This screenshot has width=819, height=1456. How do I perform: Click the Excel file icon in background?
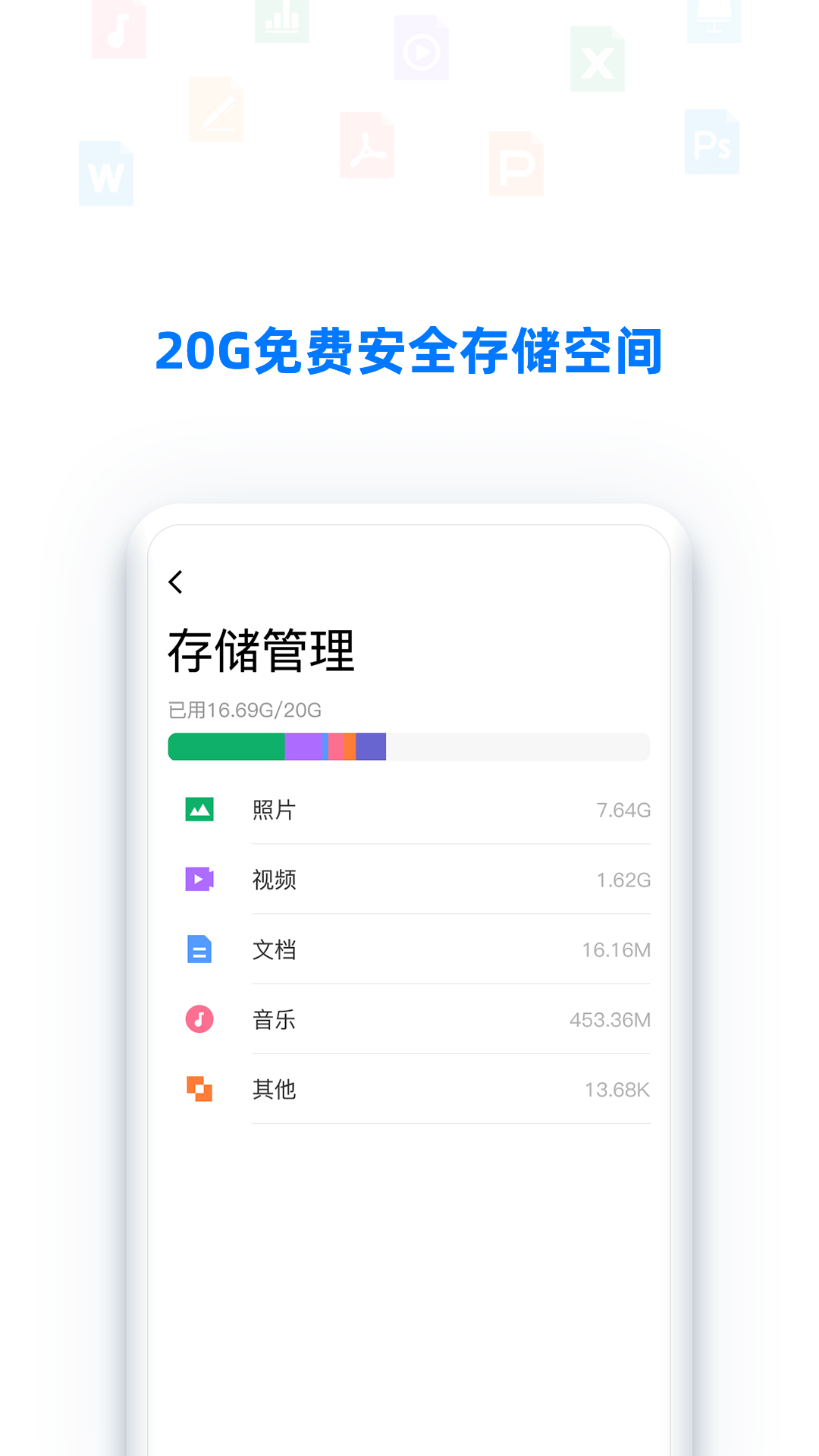[x=598, y=57]
